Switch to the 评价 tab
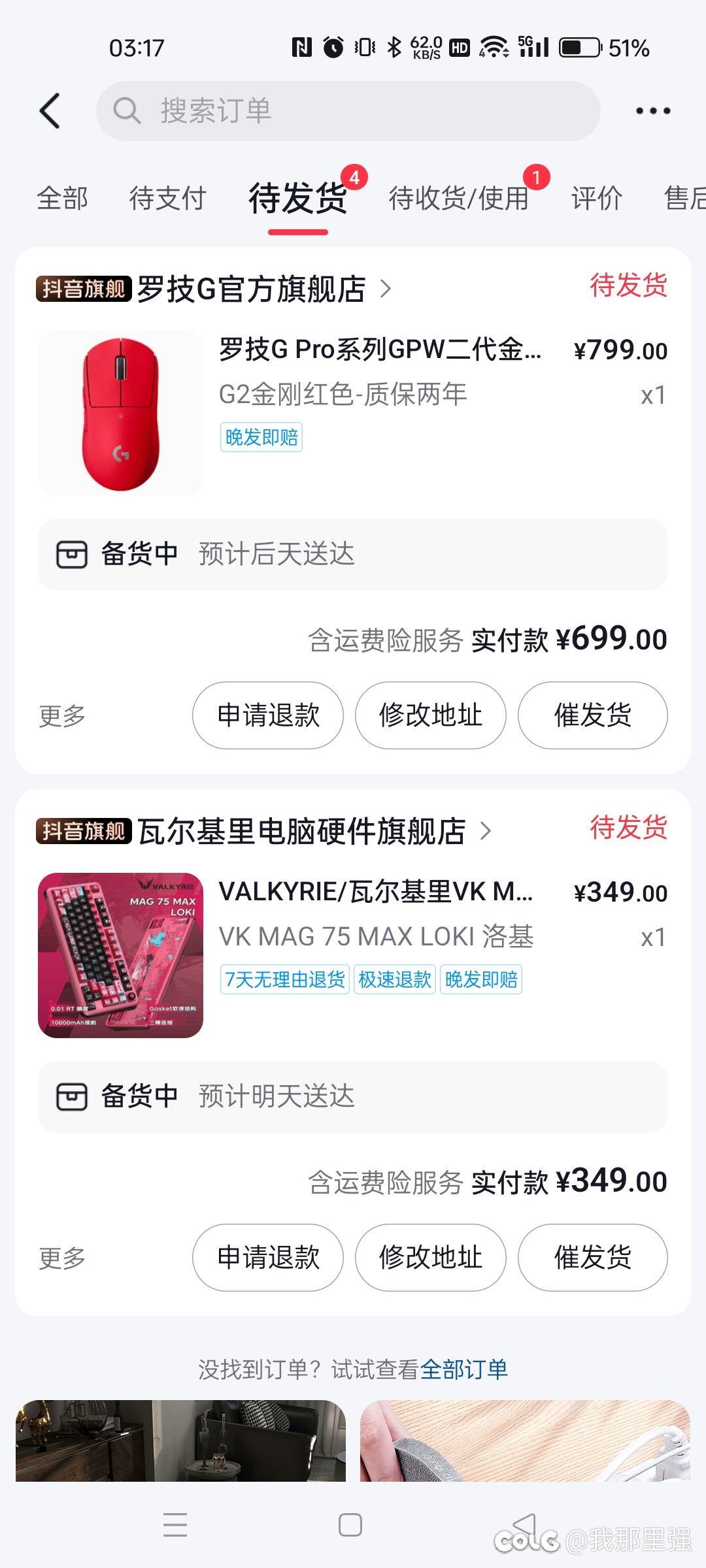Image resolution: width=706 pixels, height=1568 pixels. [x=597, y=198]
